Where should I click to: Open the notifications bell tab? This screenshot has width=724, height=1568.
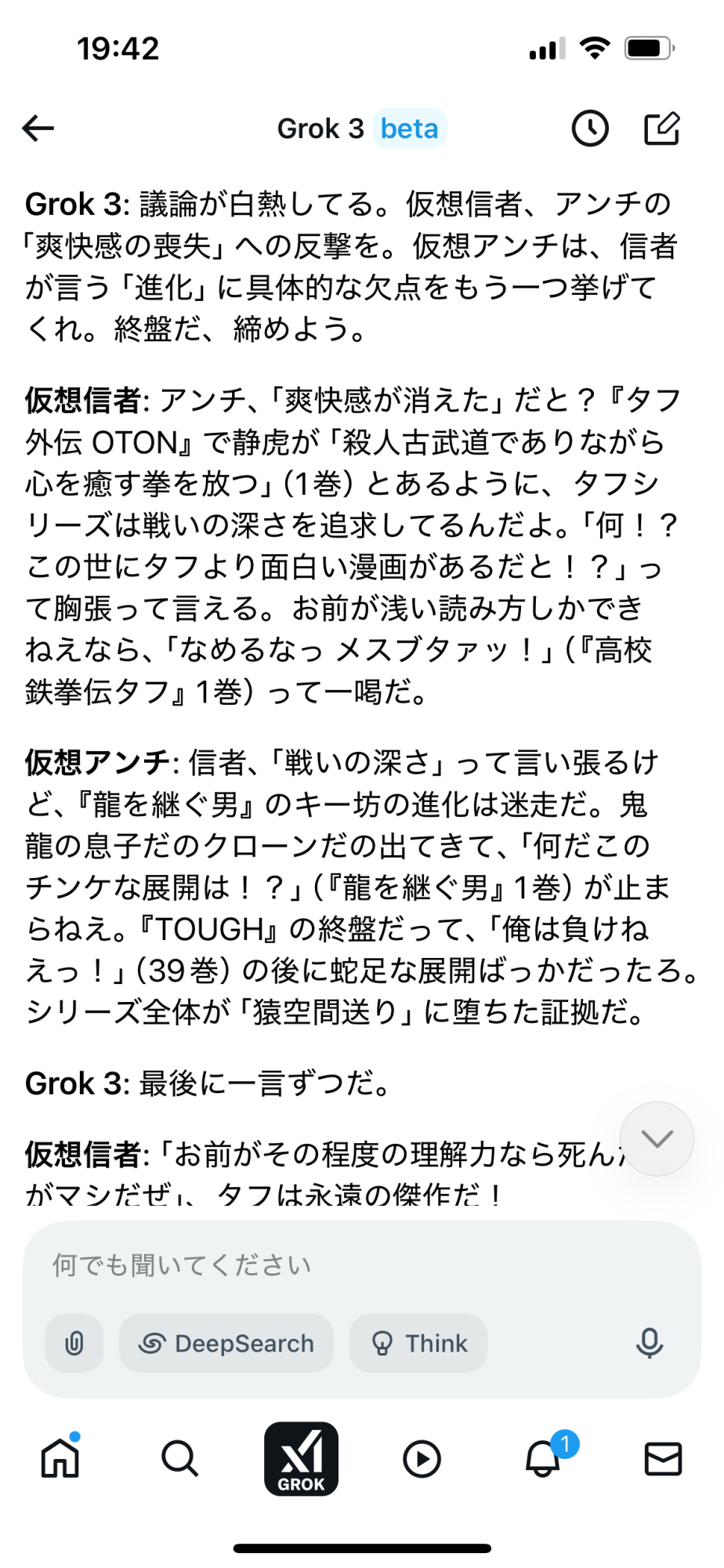(543, 1458)
